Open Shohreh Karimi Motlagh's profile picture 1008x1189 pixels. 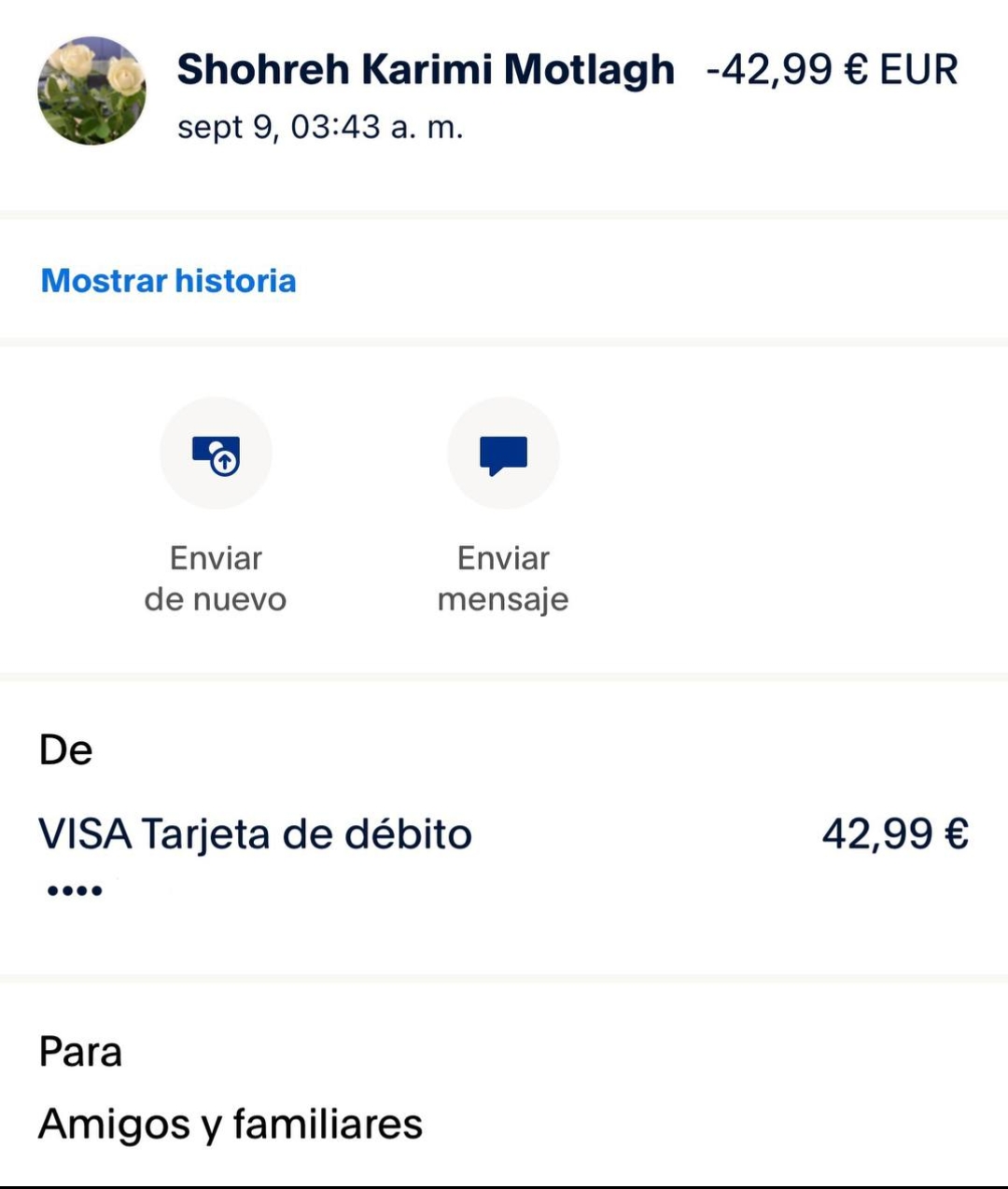tap(91, 91)
